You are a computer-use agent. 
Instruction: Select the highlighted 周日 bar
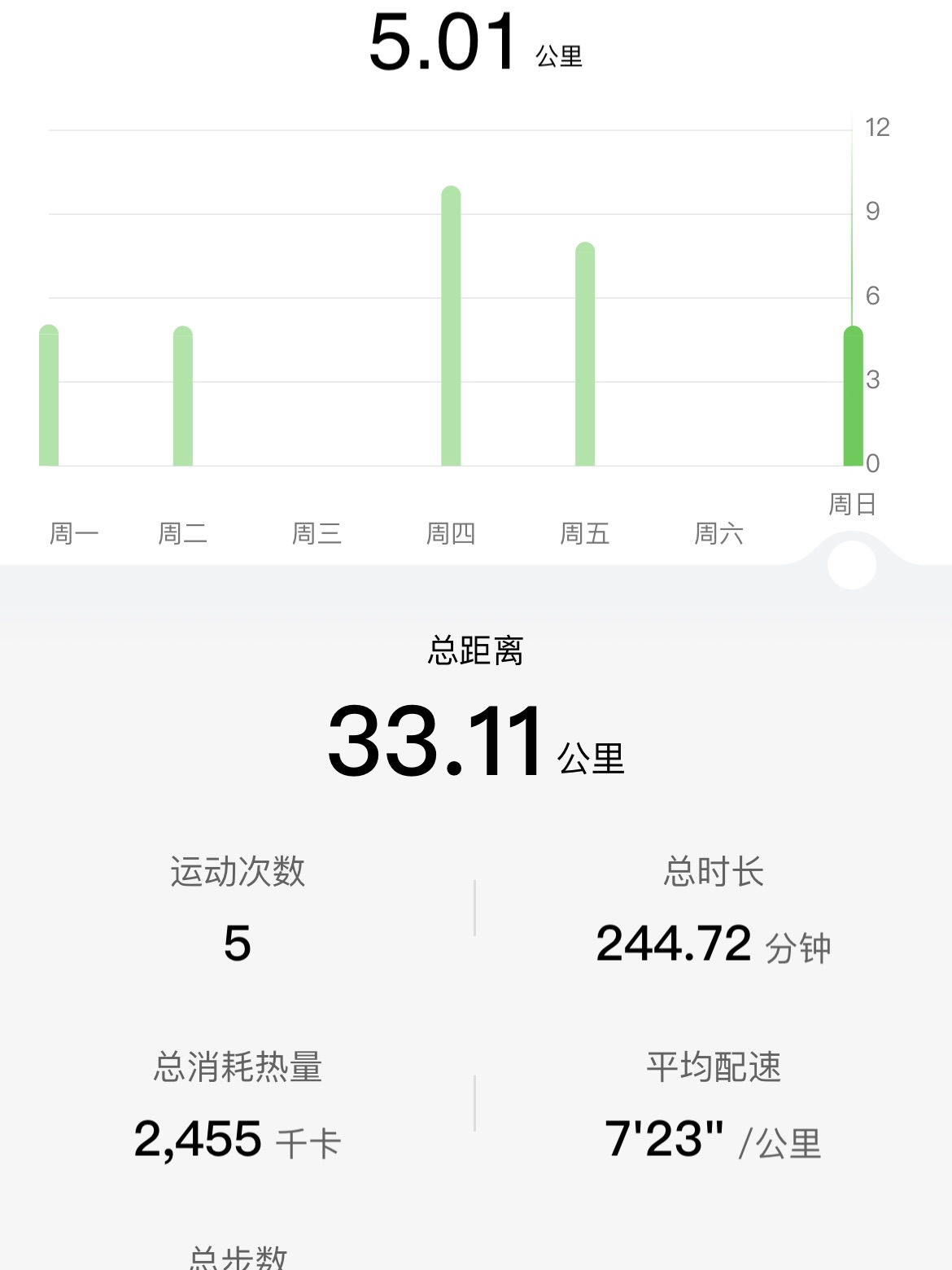pyautogui.click(x=853, y=397)
